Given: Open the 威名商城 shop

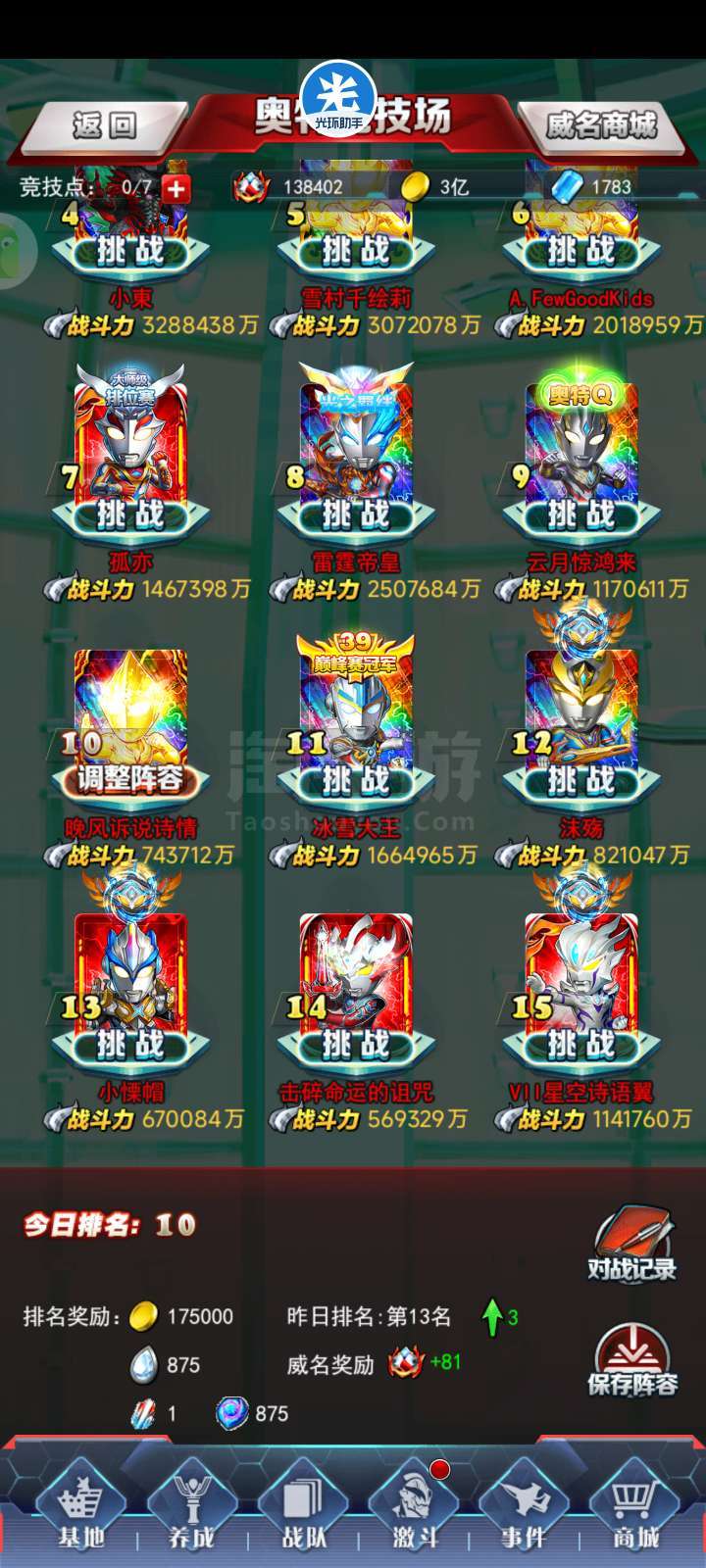Looking at the screenshot, I should point(601,124).
